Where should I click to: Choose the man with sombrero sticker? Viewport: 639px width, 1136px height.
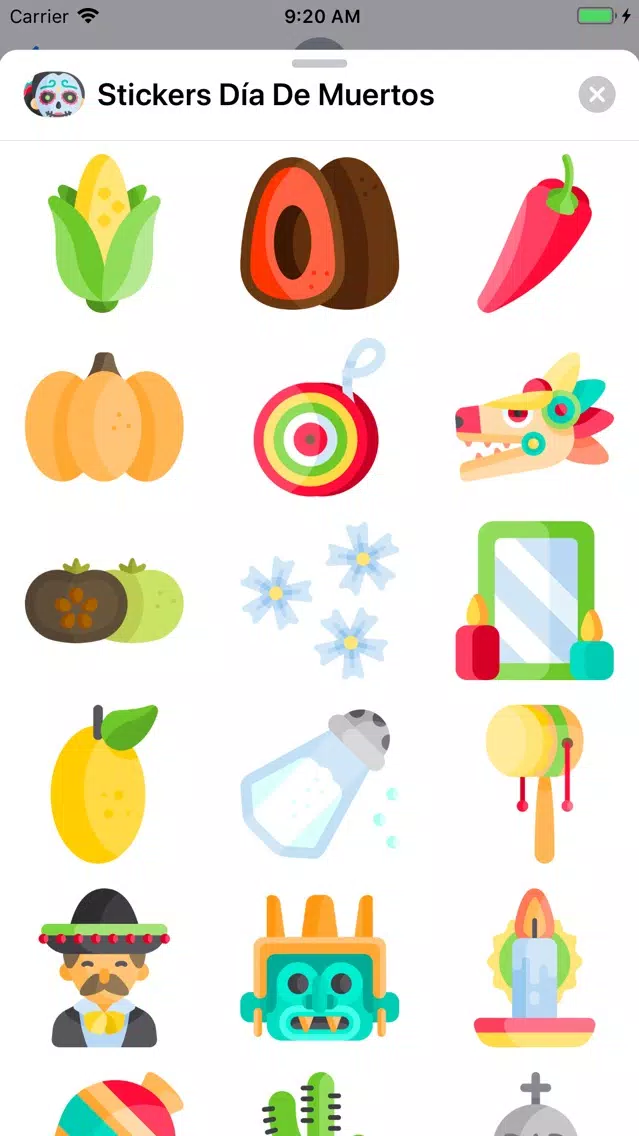point(104,968)
